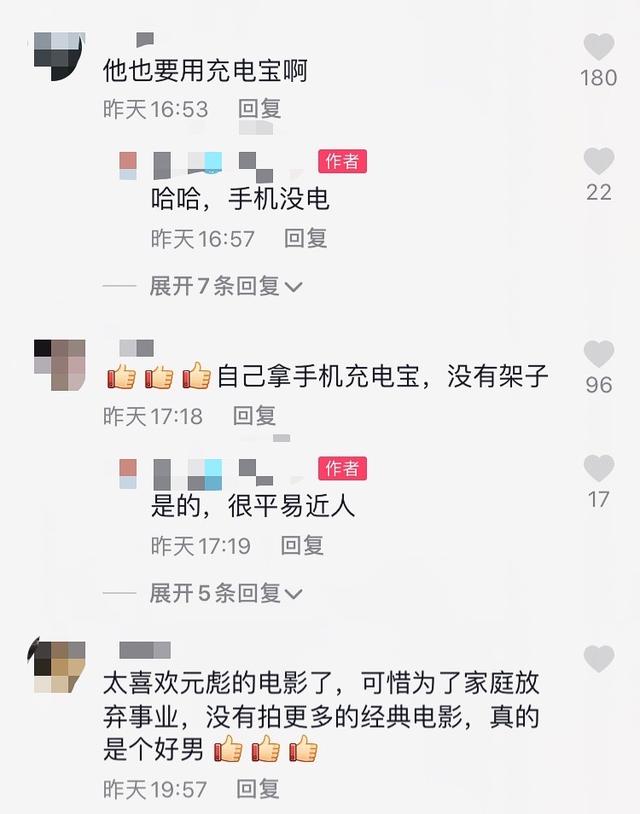Like the comment 他也要用充电宝啊

598,47
